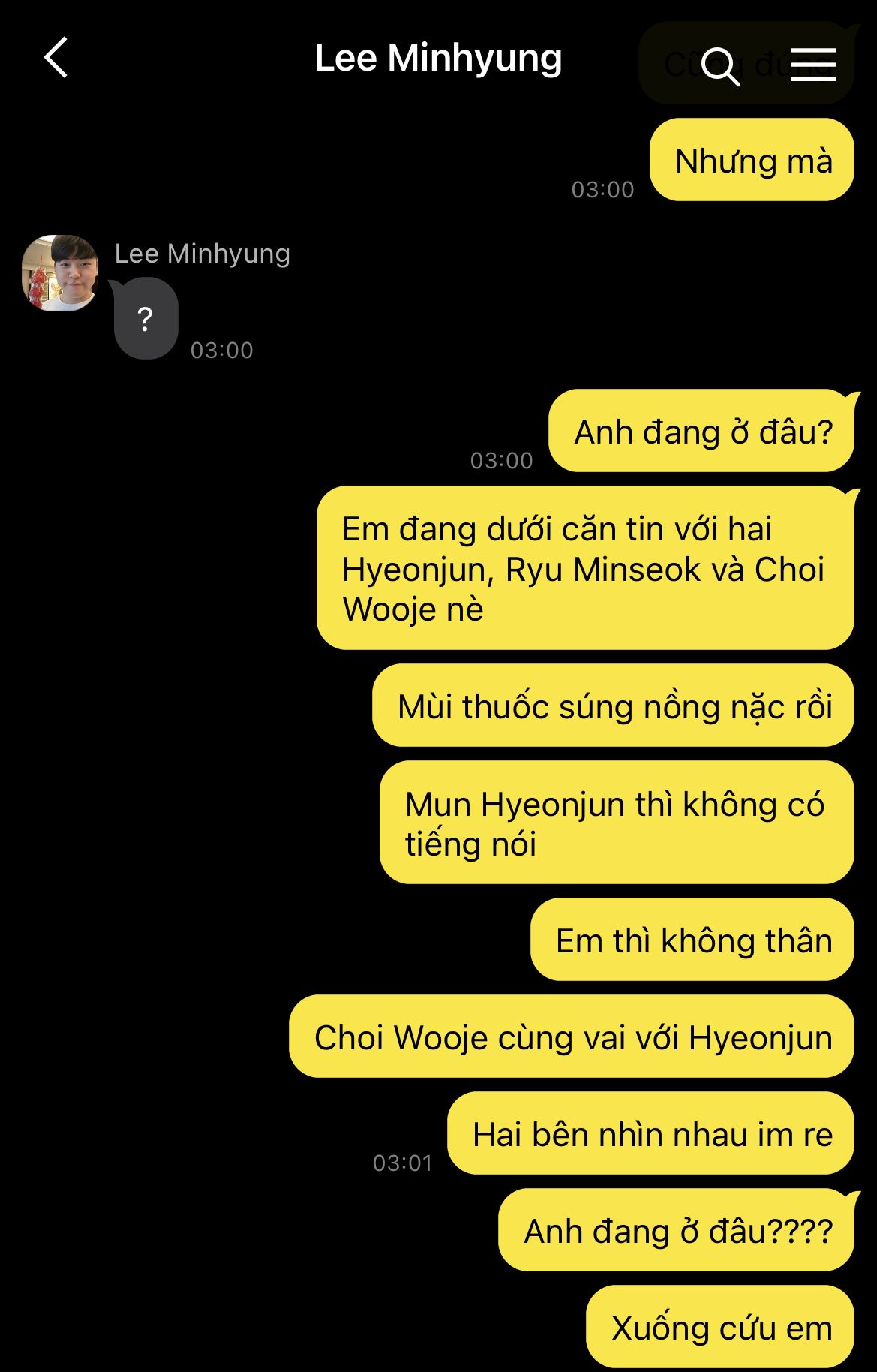The image size is (877, 1372).
Task: Go back to the chat list
Action: click(x=56, y=58)
